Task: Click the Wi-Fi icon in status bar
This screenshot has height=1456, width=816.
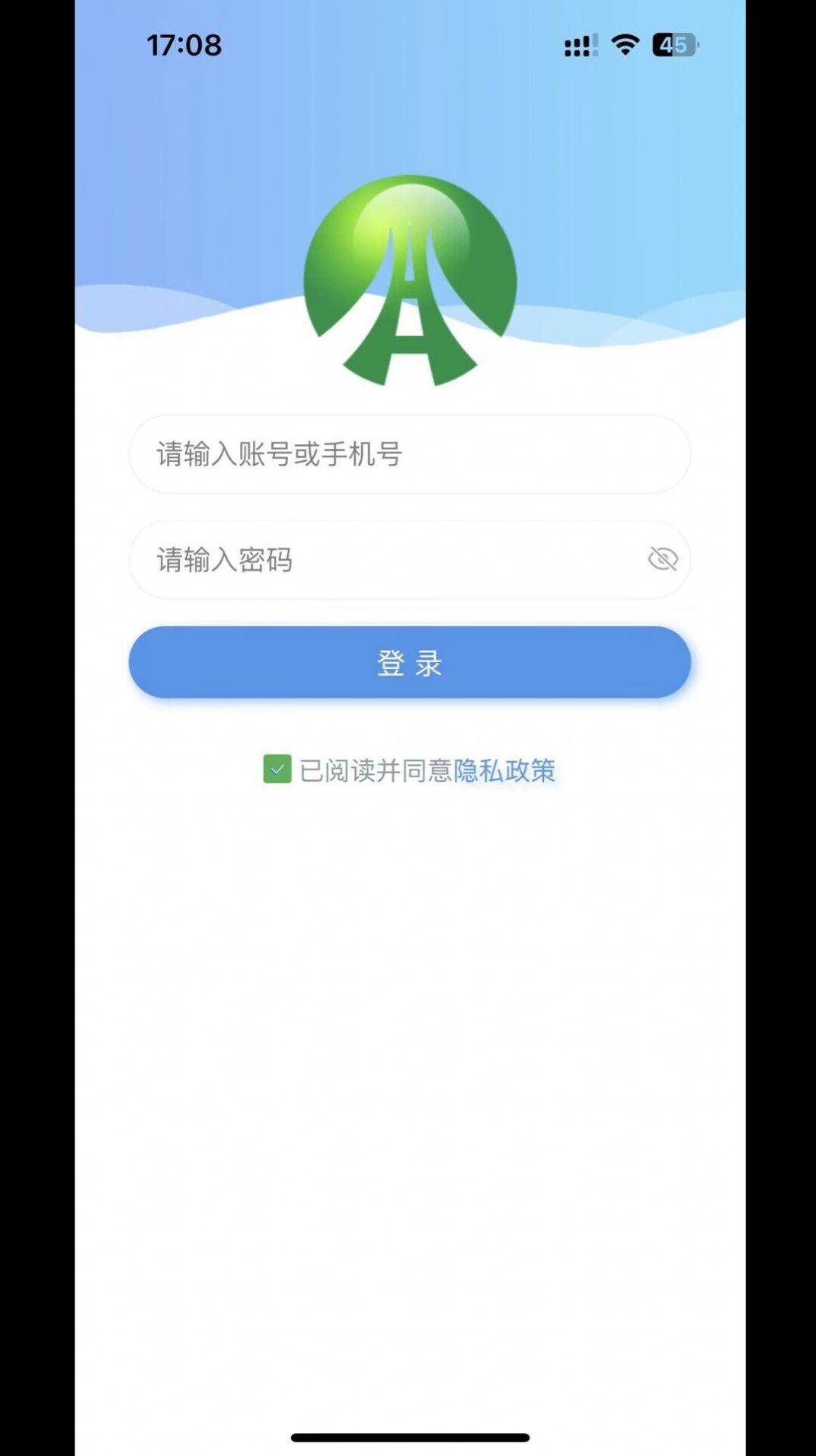Action: 623,46
